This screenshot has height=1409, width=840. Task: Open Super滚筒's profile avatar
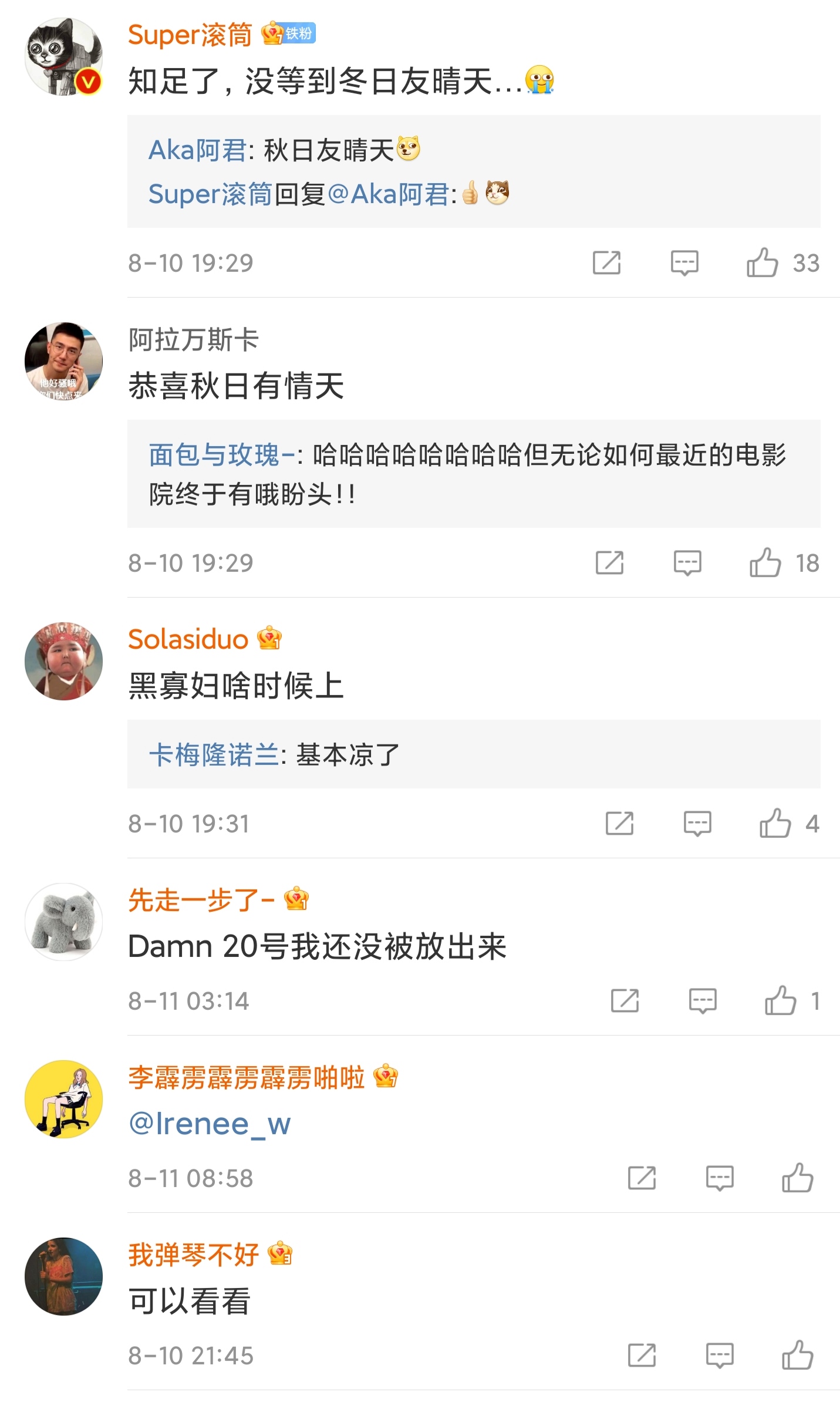(x=63, y=56)
